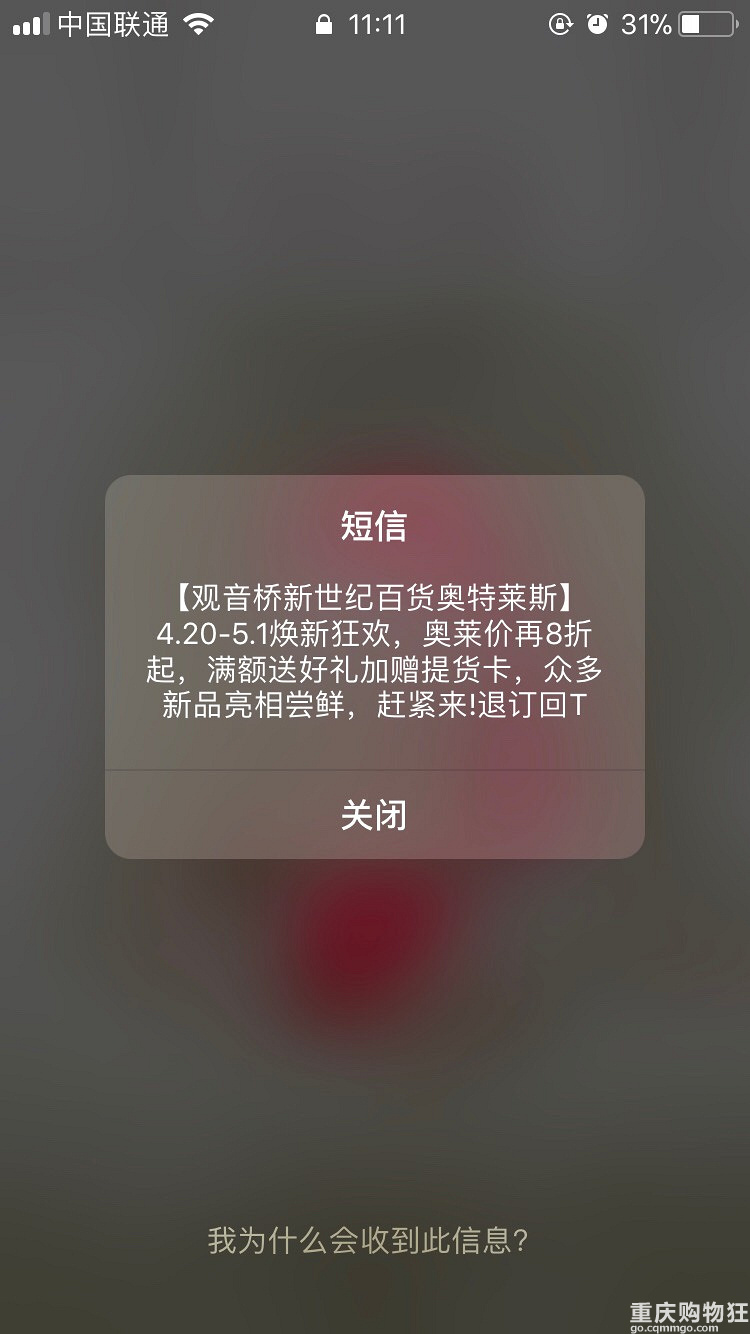This screenshot has width=750, height=1334.
Task: Tap the Wi-Fi icon in status bar
Action: point(196,22)
